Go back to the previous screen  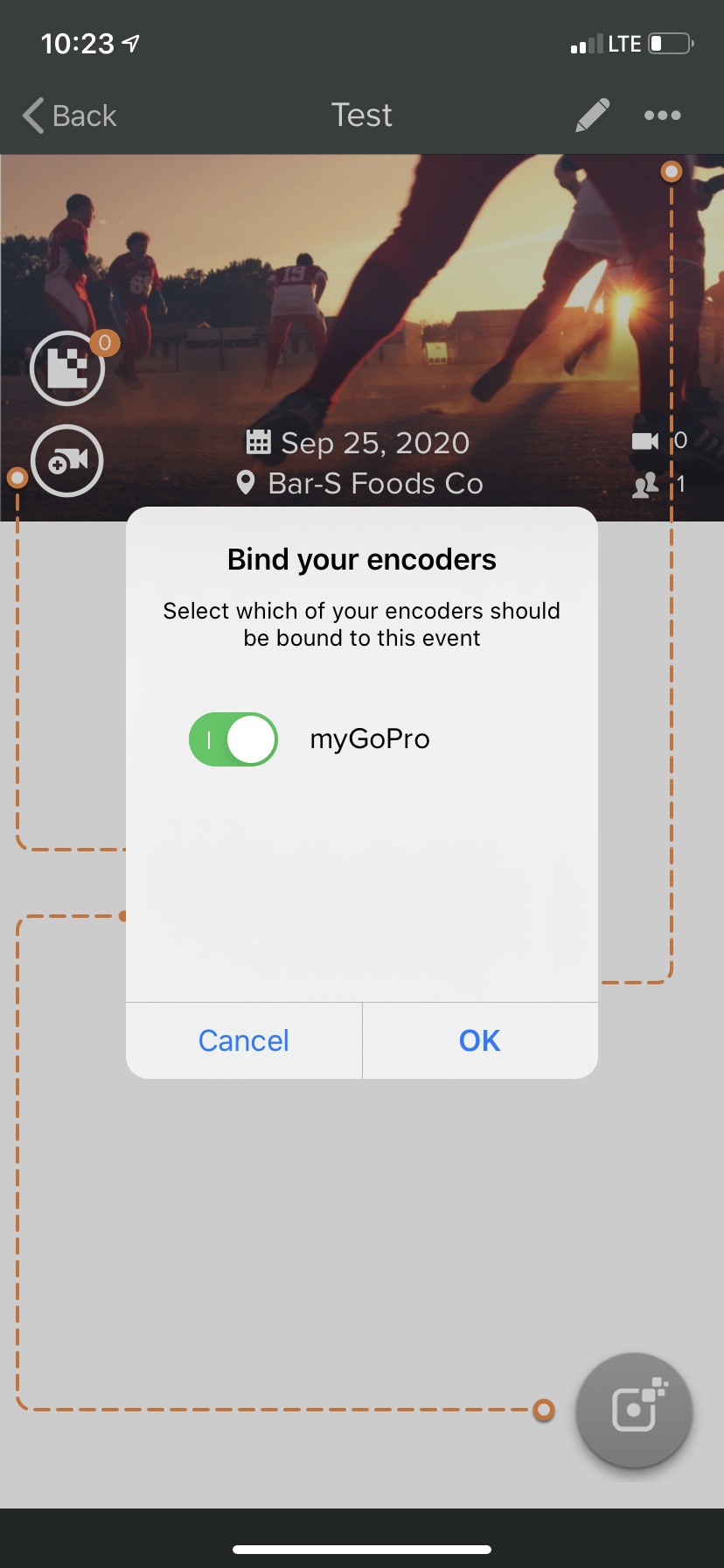point(70,115)
